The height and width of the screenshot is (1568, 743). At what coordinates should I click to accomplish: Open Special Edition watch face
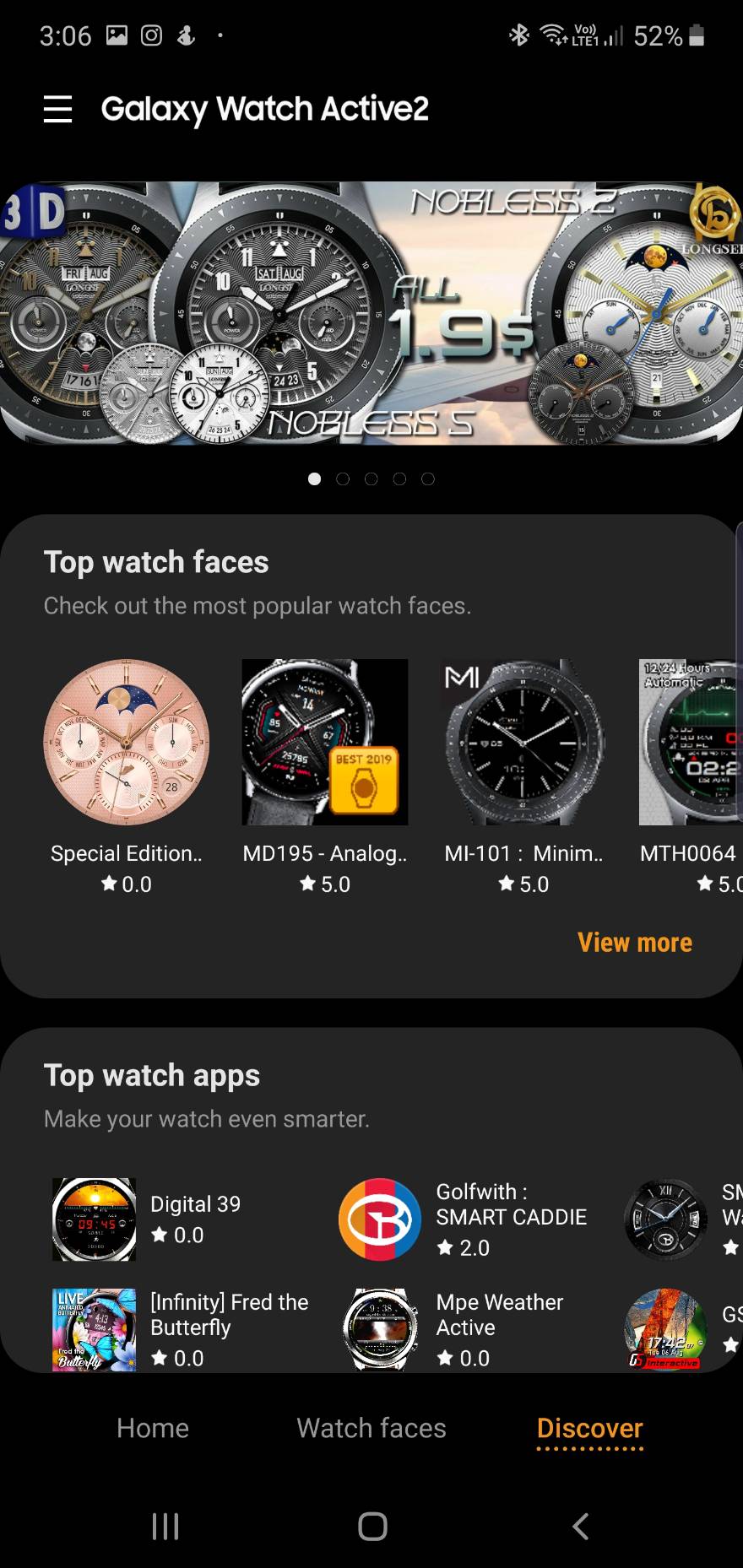tap(127, 742)
